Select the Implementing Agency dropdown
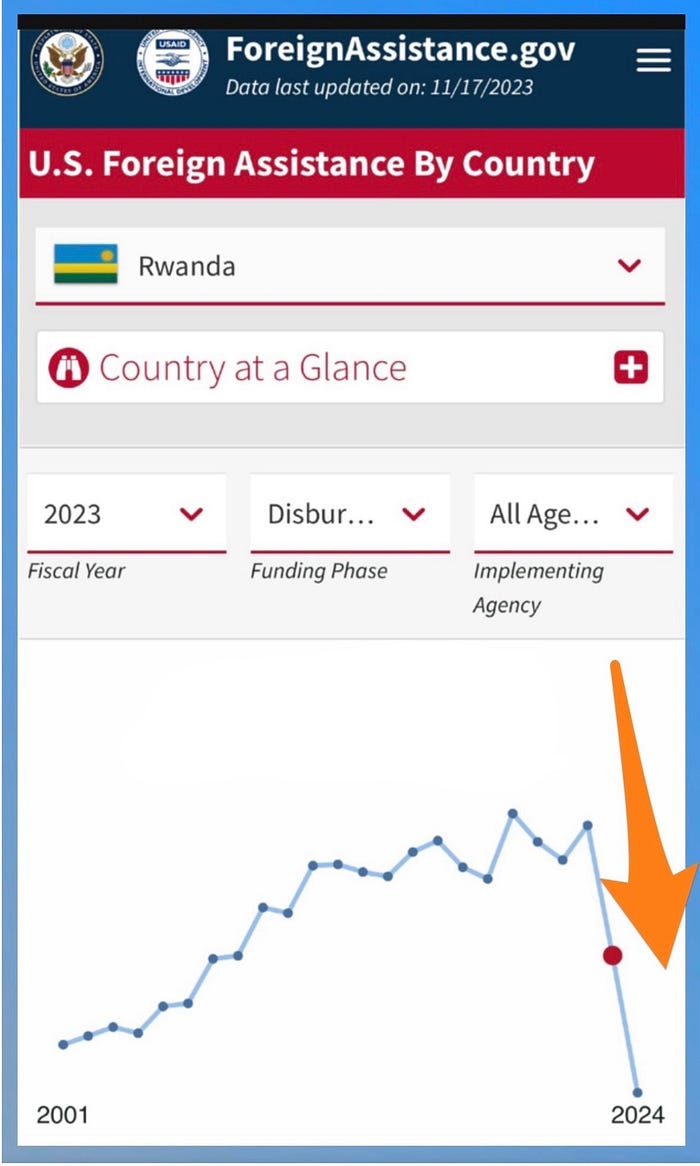Image resolution: width=700 pixels, height=1166 pixels. pyautogui.click(x=572, y=514)
